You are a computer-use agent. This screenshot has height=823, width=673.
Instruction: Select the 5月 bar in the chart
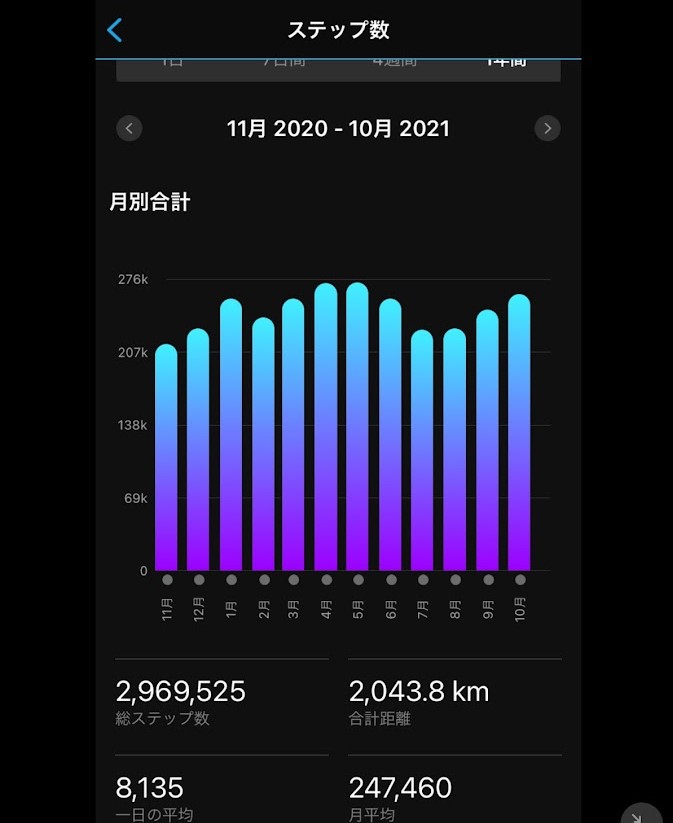[x=358, y=428]
